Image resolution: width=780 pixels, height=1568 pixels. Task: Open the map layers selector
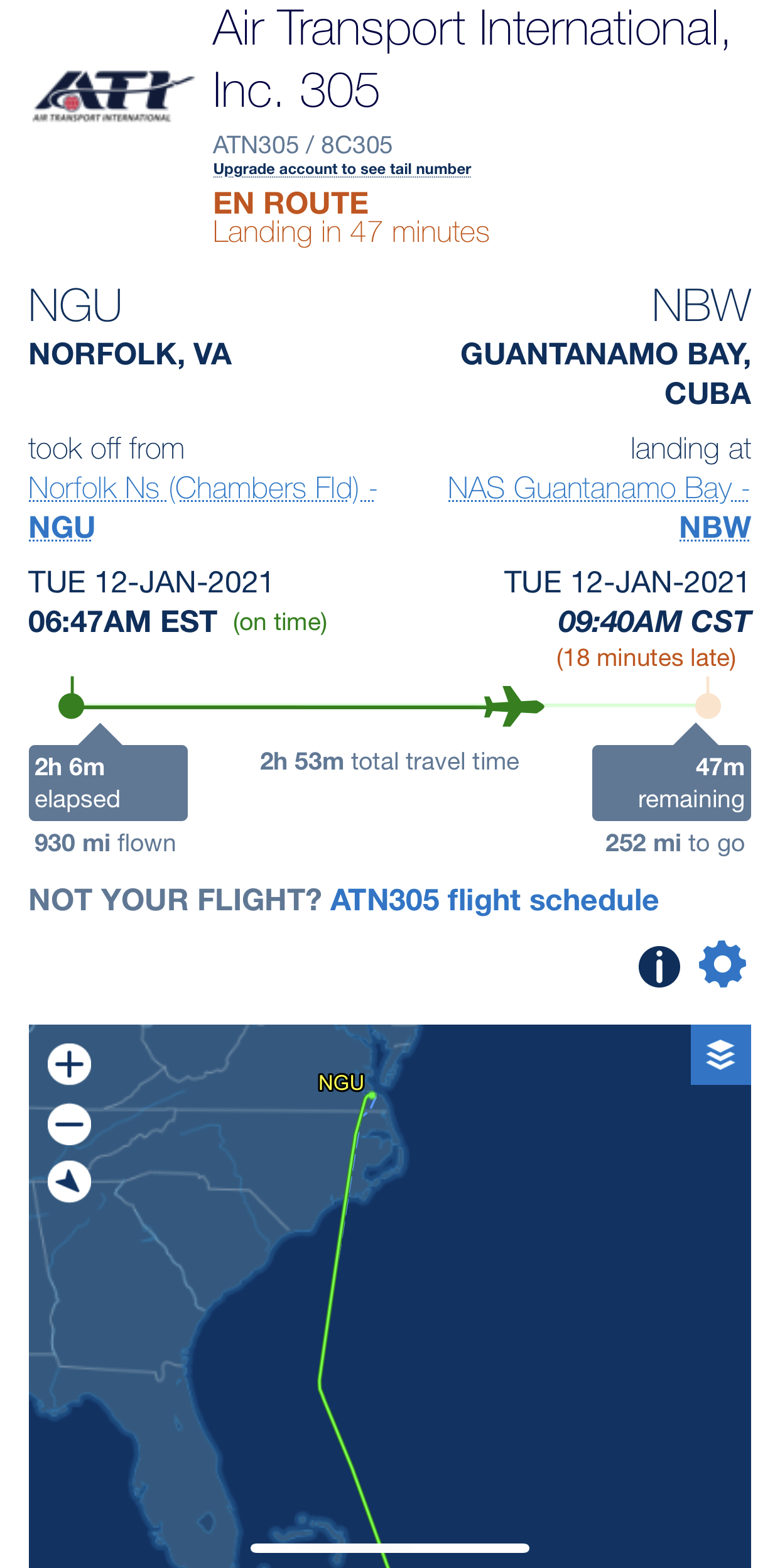click(721, 1055)
